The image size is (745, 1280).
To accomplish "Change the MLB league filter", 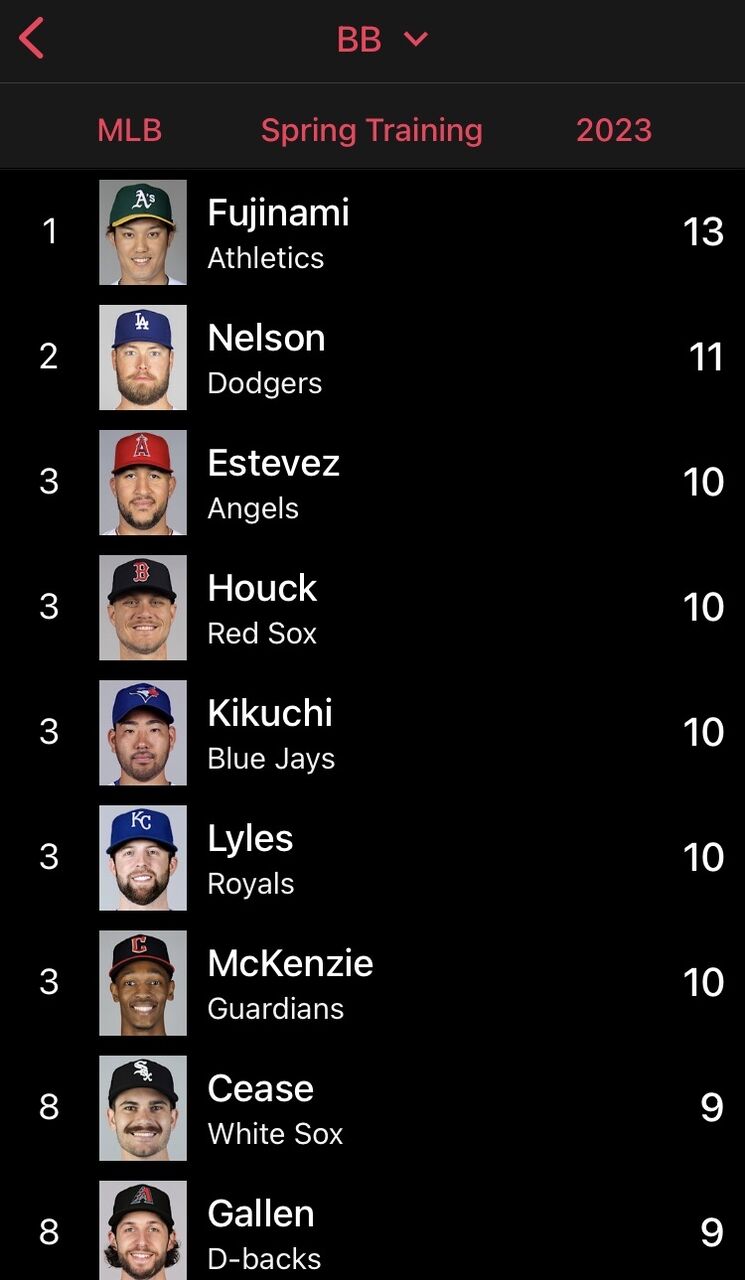I will pyautogui.click(x=129, y=130).
